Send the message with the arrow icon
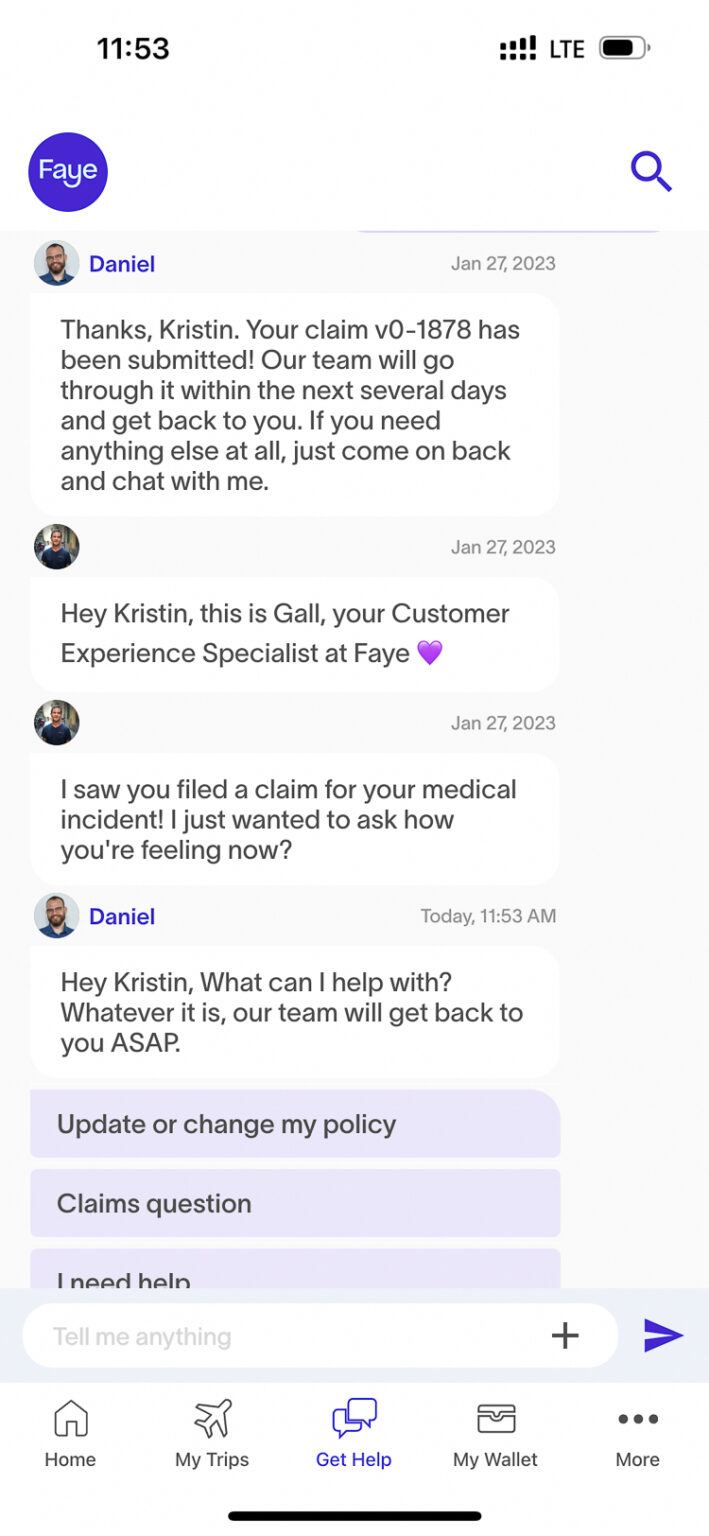 click(x=663, y=1335)
